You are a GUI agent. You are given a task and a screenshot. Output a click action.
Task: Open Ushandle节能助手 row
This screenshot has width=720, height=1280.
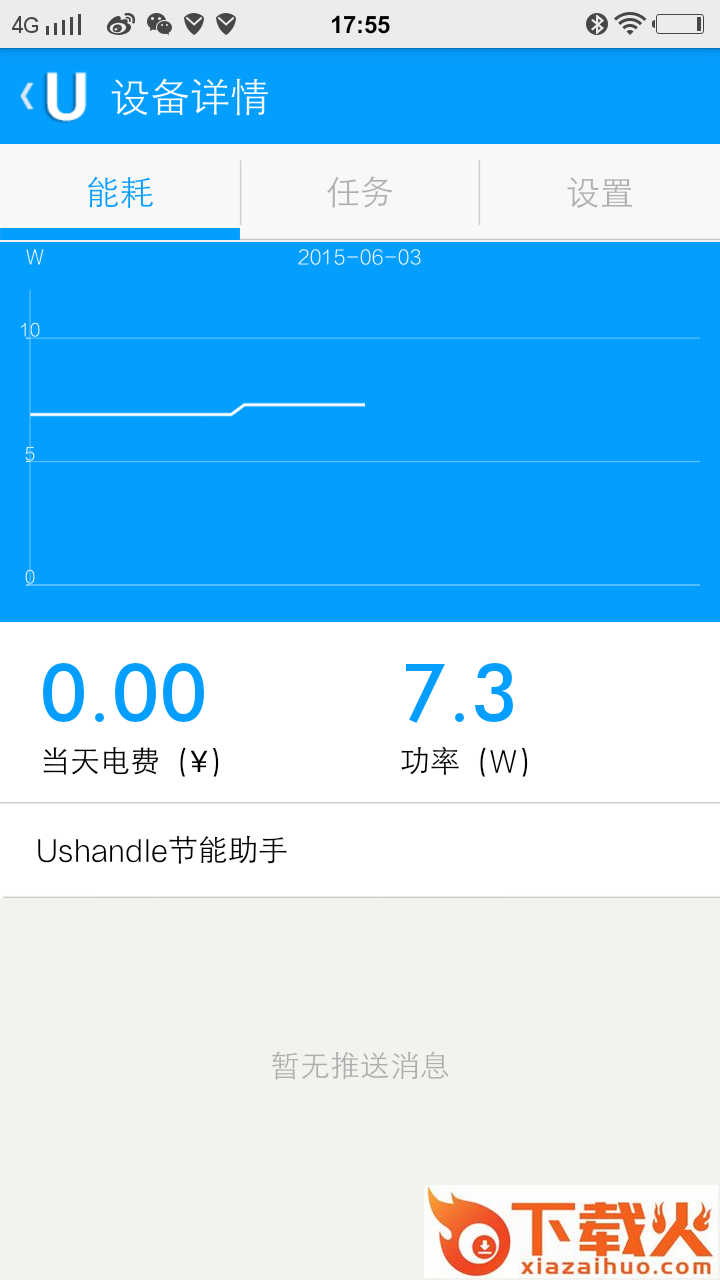360,851
